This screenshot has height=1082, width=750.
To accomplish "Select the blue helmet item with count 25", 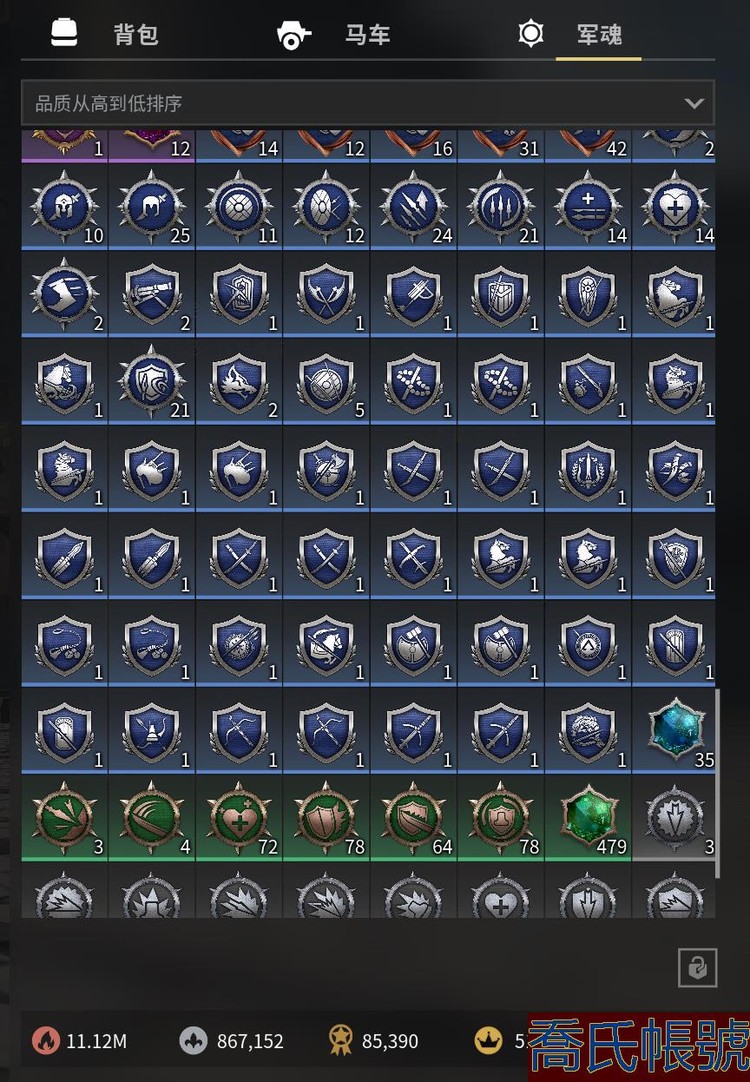I will (152, 207).
